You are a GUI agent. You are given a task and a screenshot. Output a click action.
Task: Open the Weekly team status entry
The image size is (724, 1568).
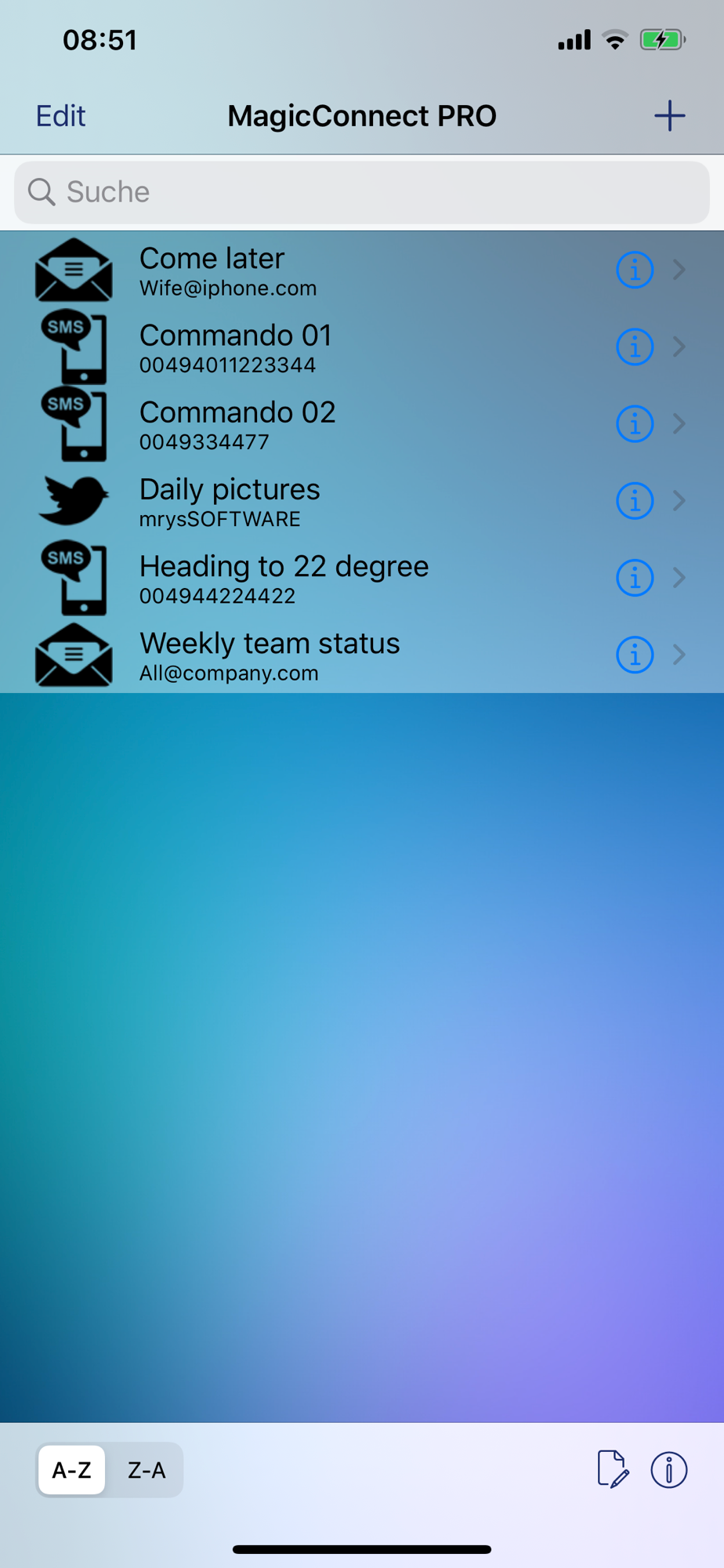313,655
